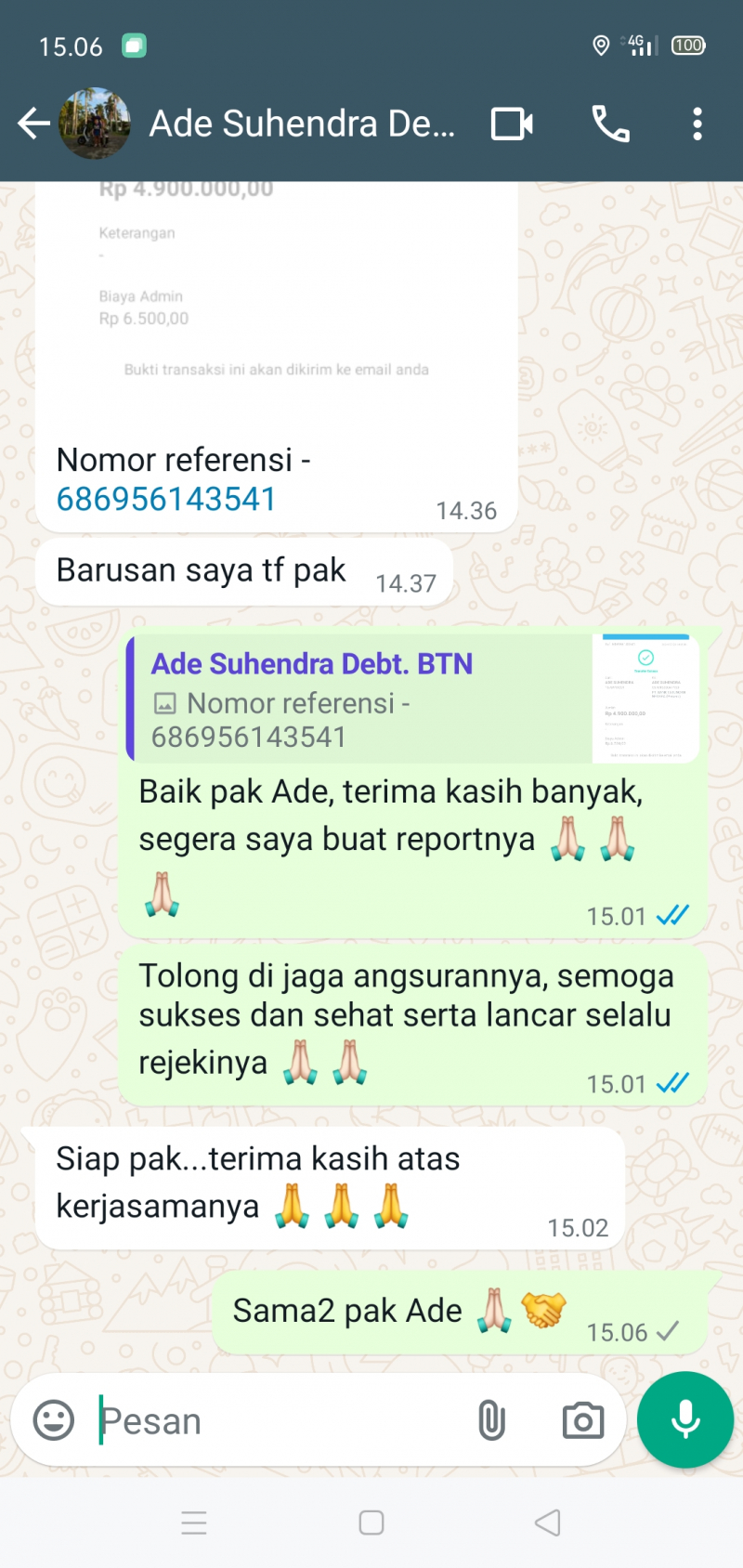This screenshot has width=743, height=1568.
Task: Go back to the chats list
Action: (33, 124)
